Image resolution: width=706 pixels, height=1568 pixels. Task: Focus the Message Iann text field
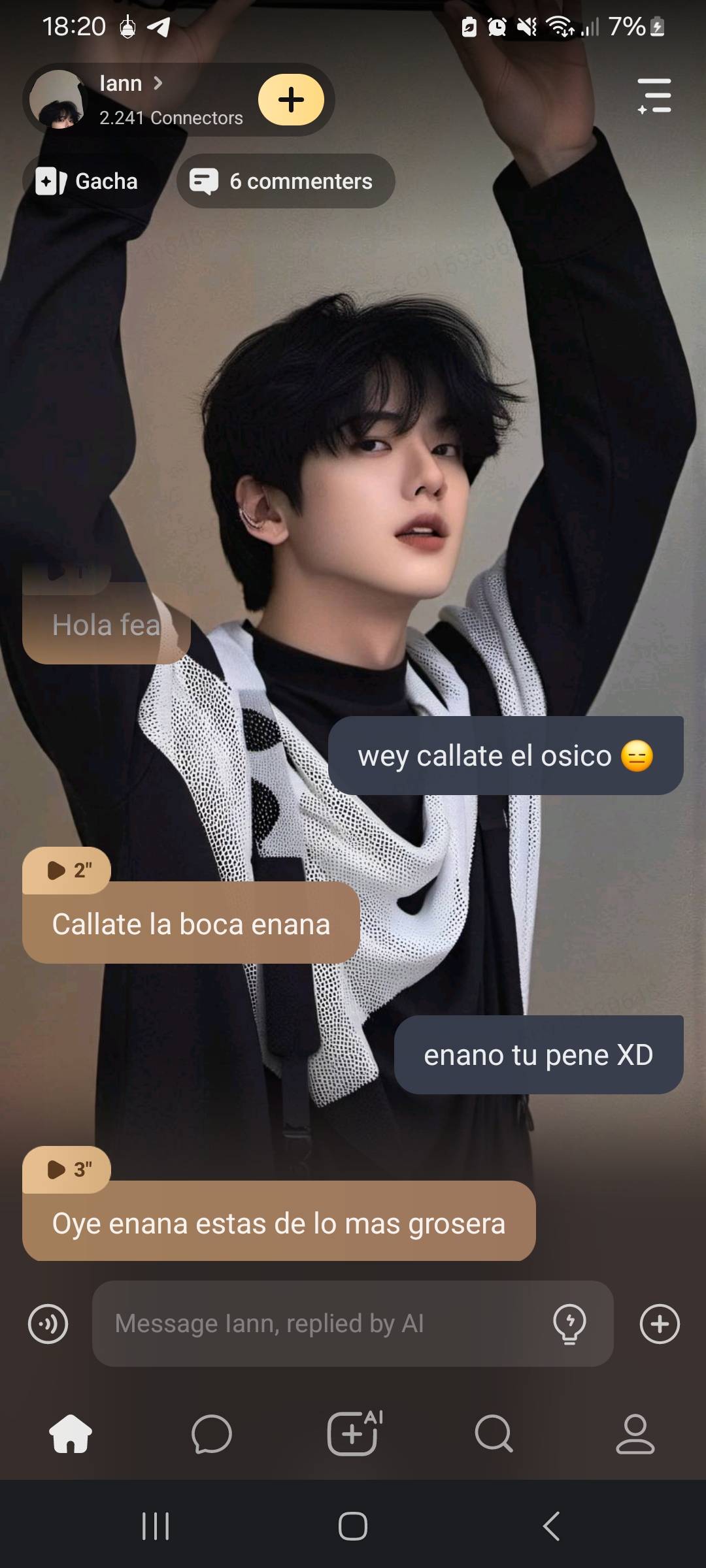[x=320, y=1324]
